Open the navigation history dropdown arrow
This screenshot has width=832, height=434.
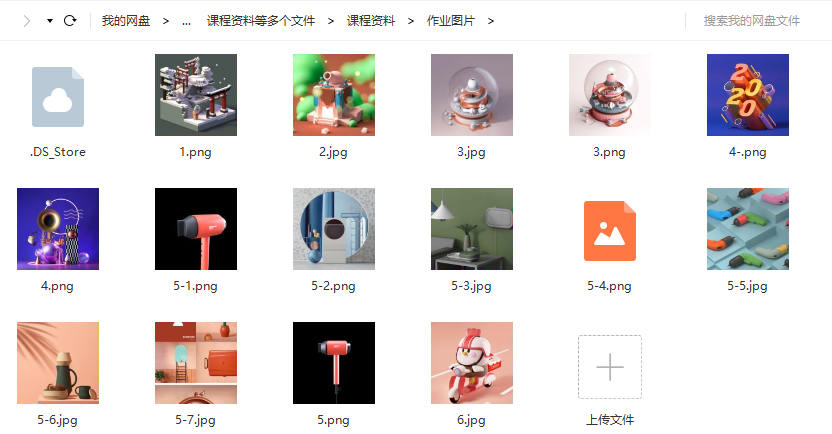tap(49, 21)
